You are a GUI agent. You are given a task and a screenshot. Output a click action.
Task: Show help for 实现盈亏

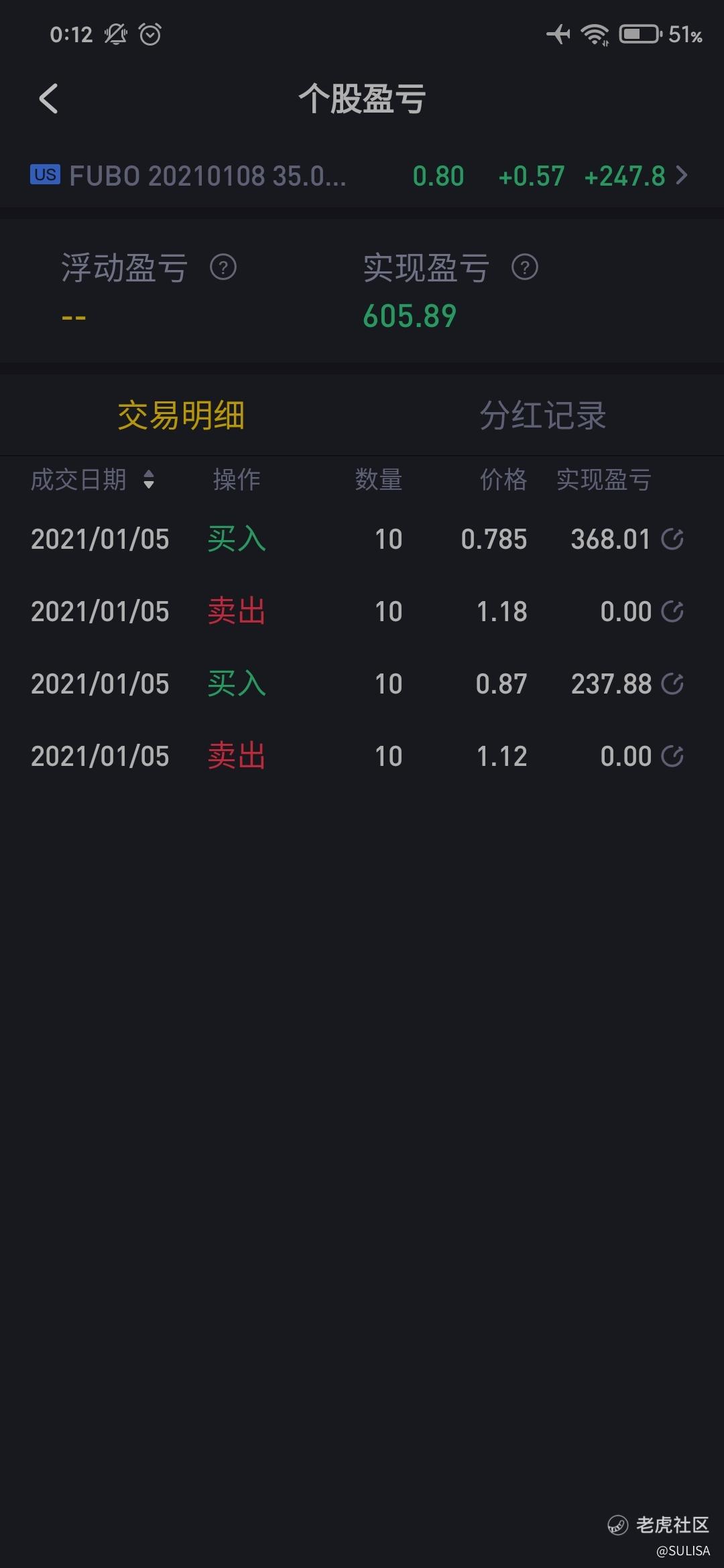point(525,268)
